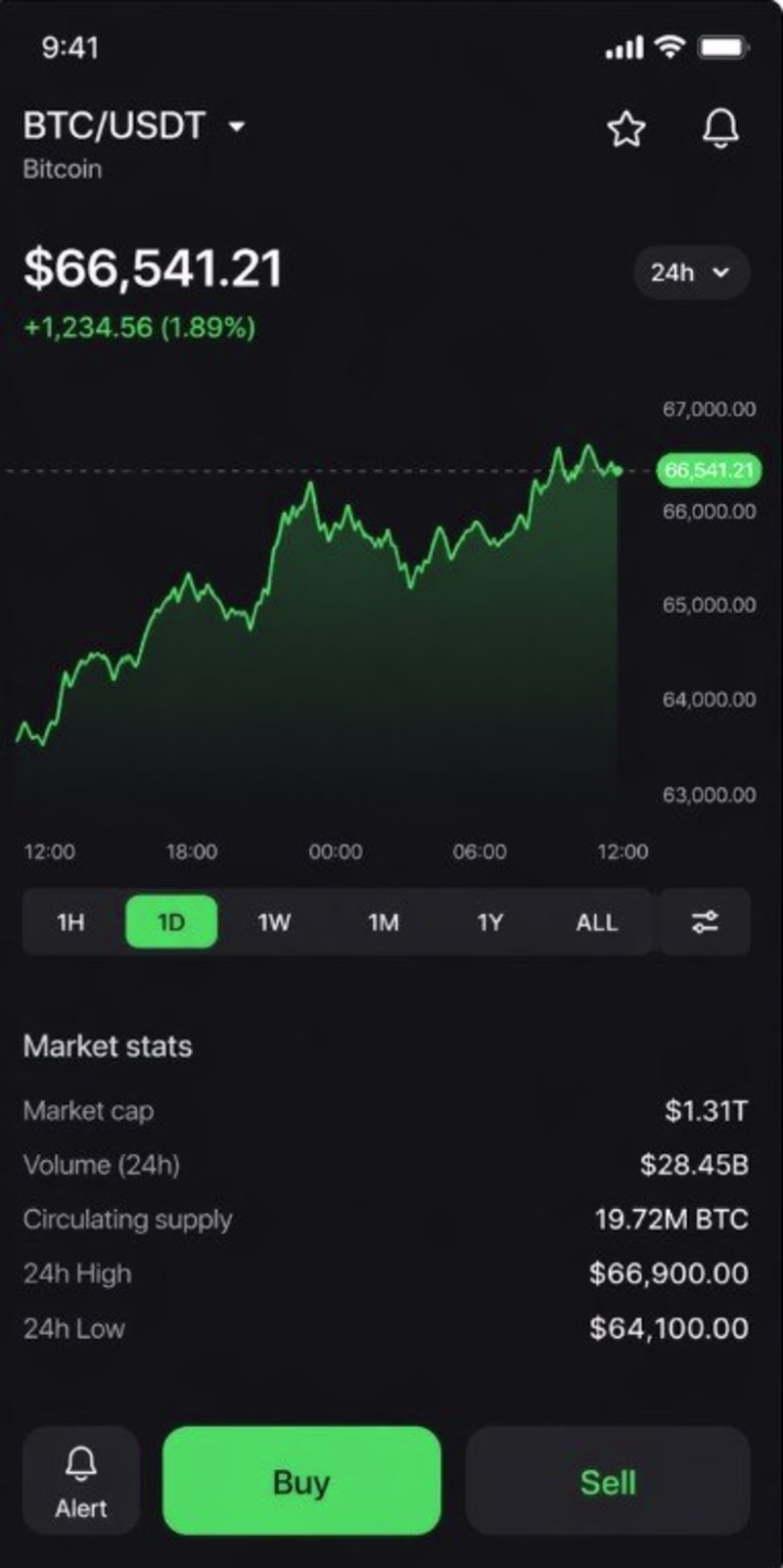Open the chart settings sliders icon
This screenshot has height=1568, width=783.
click(705, 922)
